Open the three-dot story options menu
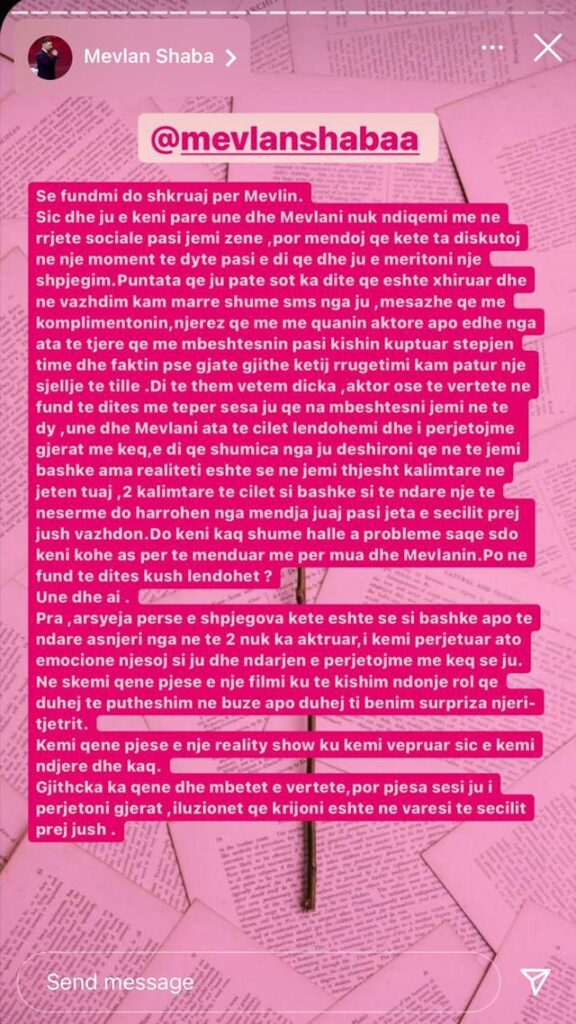Screen dimensions: 576x1024 (494, 48)
